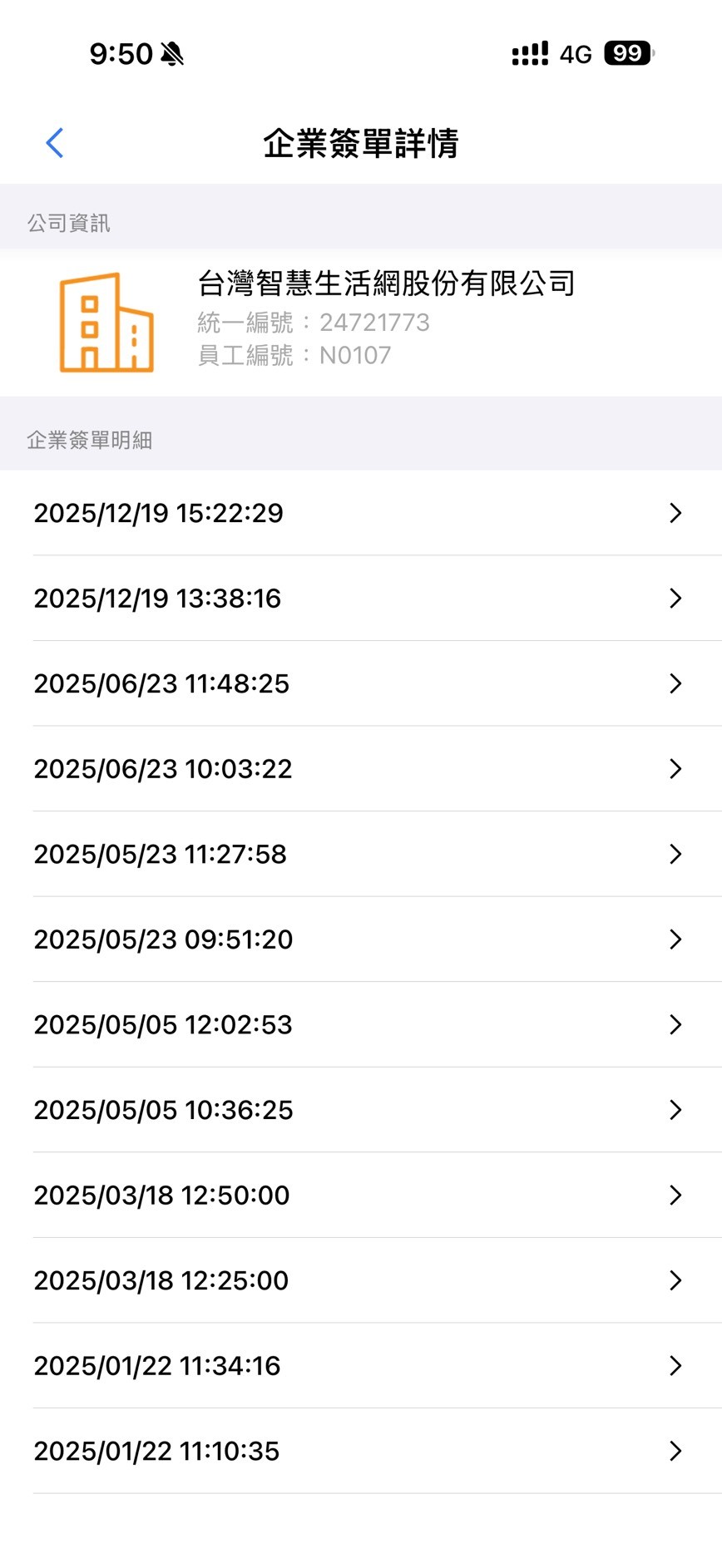The width and height of the screenshot is (722, 1568).
Task: Tap the company name 台灣智慧生活網股份有限公司
Action: tap(386, 284)
